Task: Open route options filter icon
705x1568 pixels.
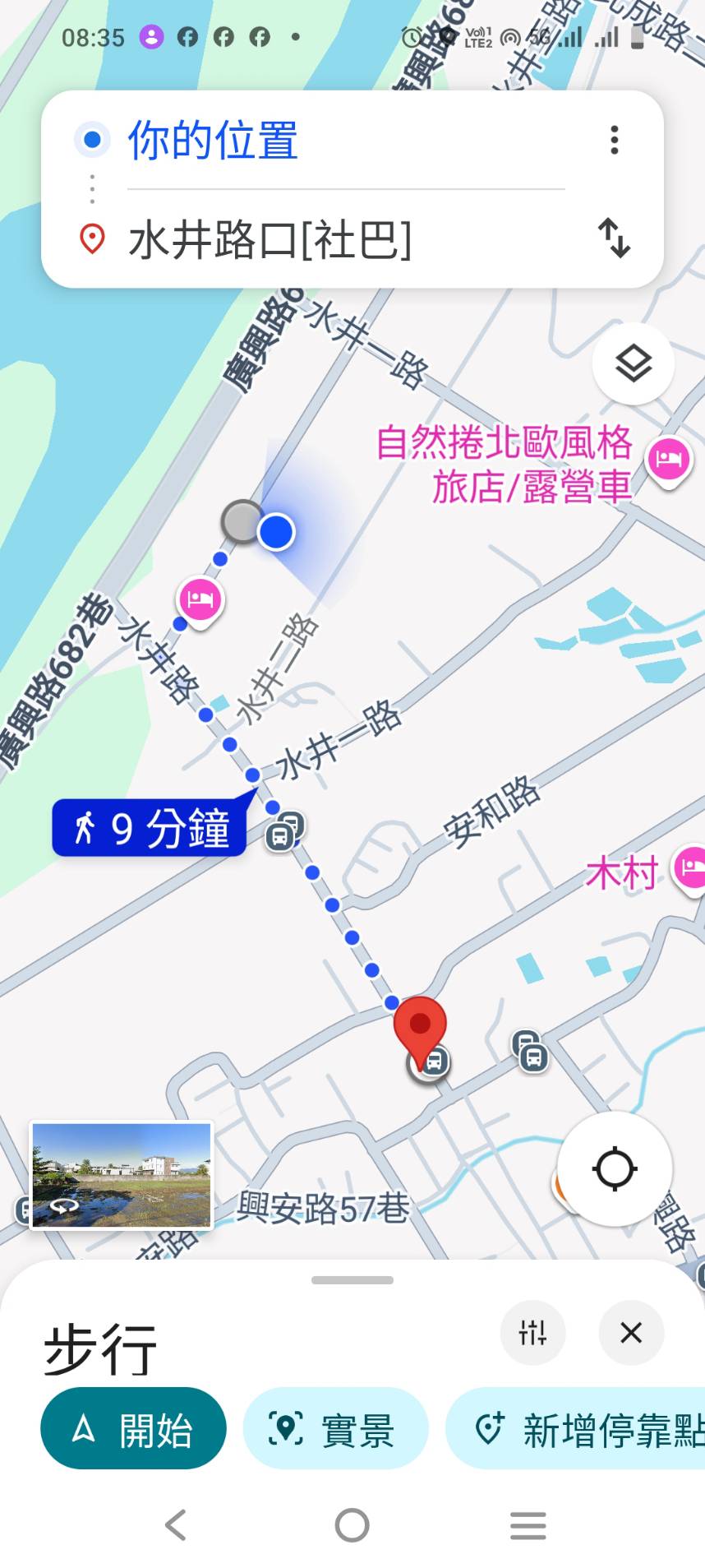Action: tap(532, 1332)
